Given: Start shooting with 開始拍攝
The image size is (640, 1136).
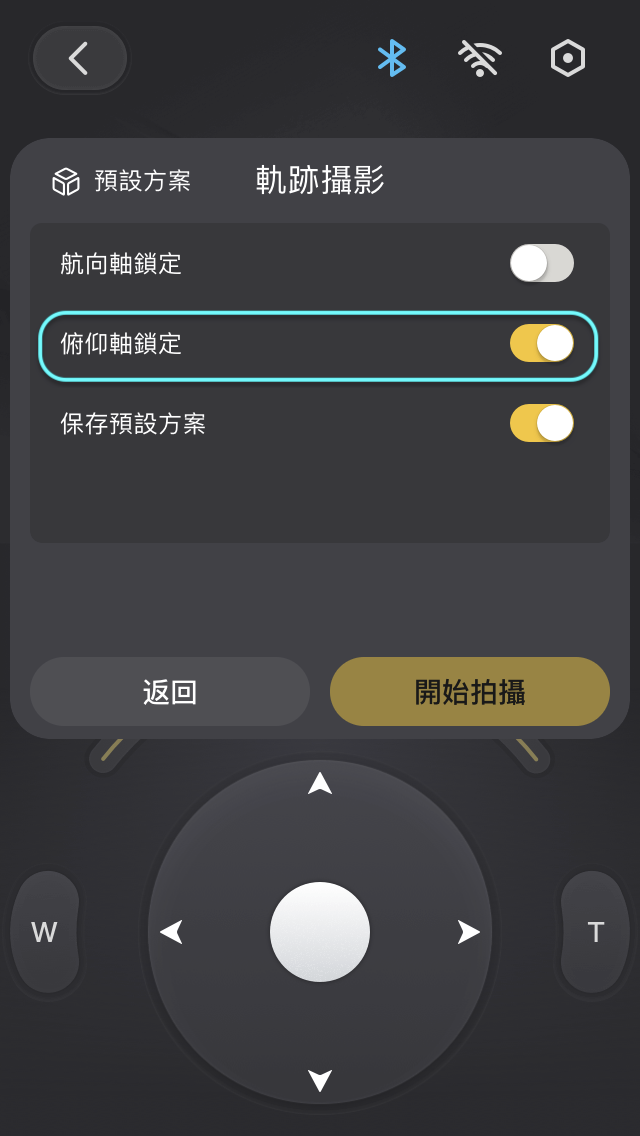Looking at the screenshot, I should pyautogui.click(x=470, y=691).
